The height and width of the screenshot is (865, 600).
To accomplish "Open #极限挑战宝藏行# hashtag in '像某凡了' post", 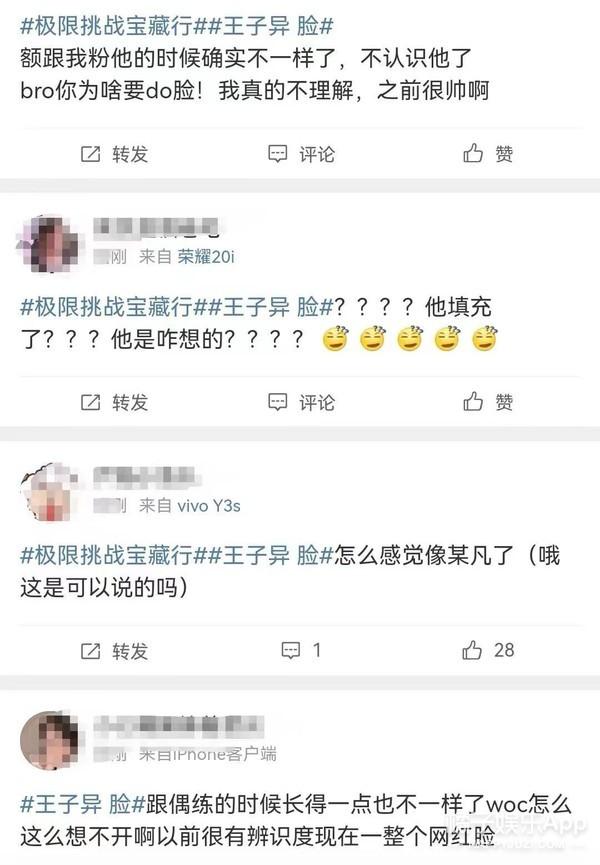I will 103,555.
